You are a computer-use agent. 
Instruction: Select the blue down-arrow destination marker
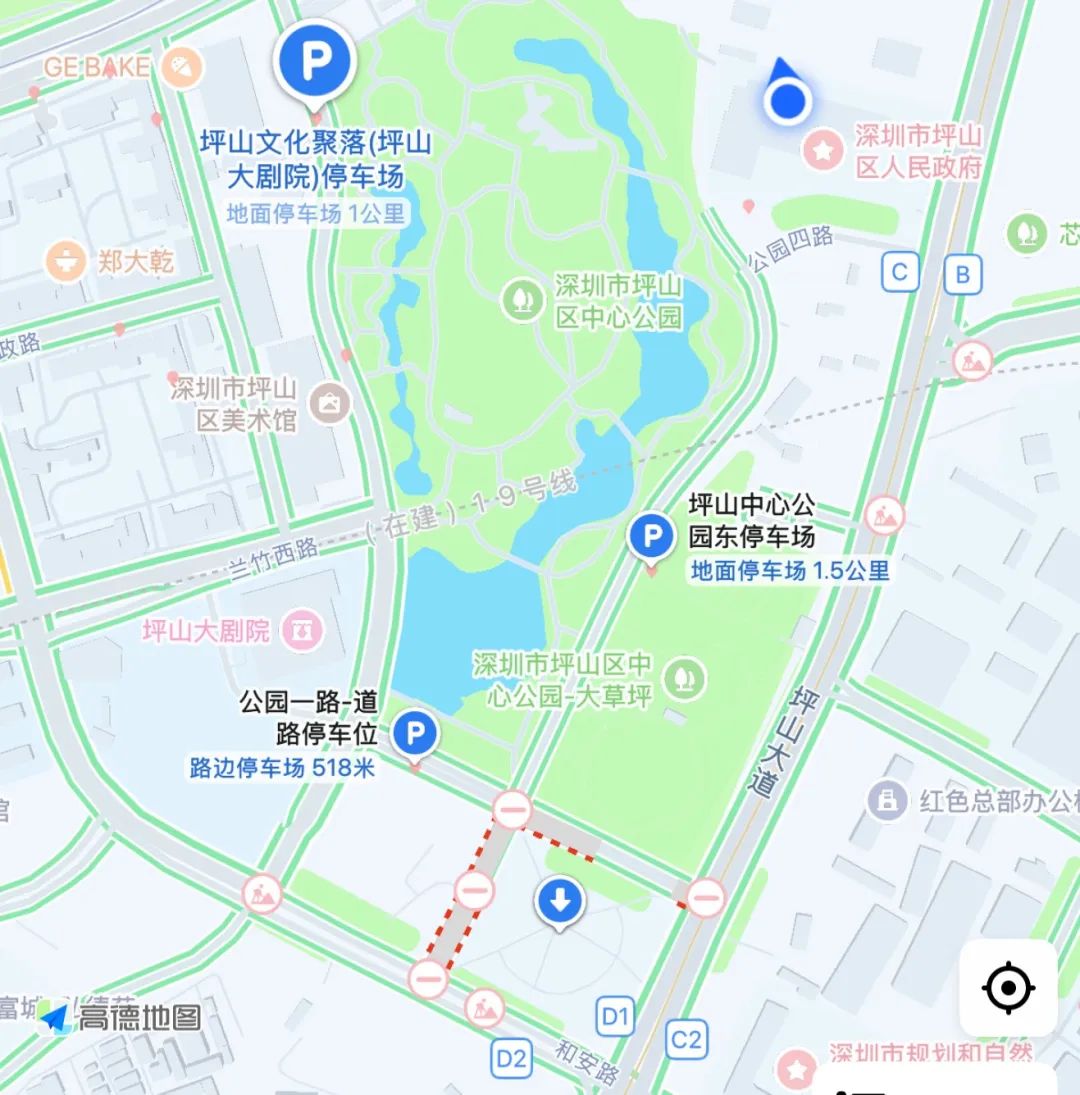[x=560, y=902]
